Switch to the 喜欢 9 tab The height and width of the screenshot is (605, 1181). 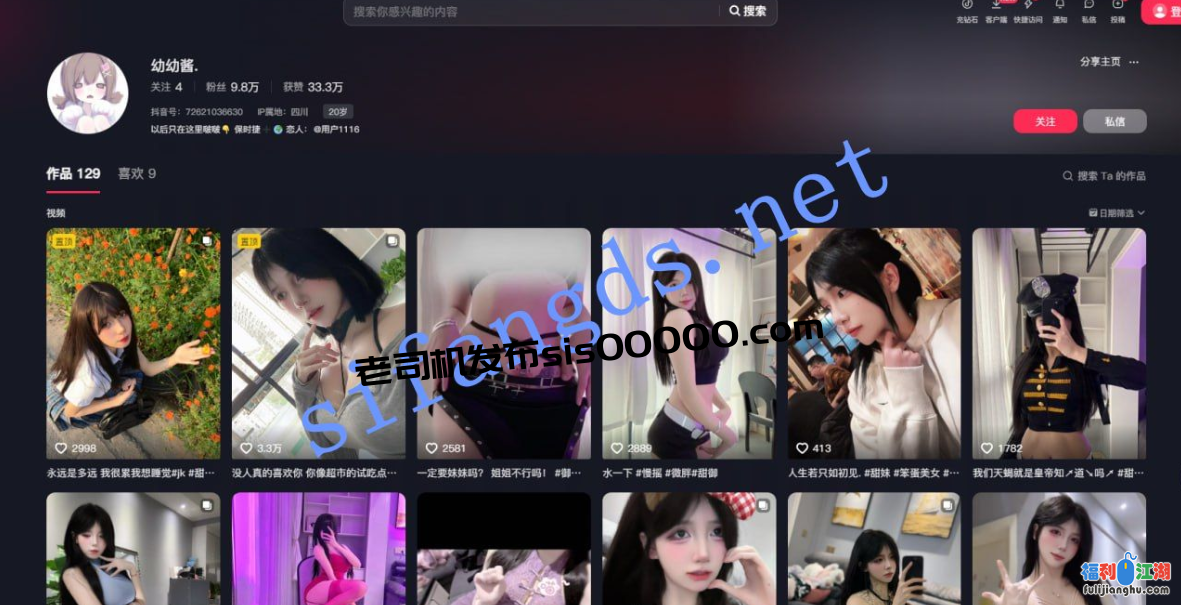137,174
